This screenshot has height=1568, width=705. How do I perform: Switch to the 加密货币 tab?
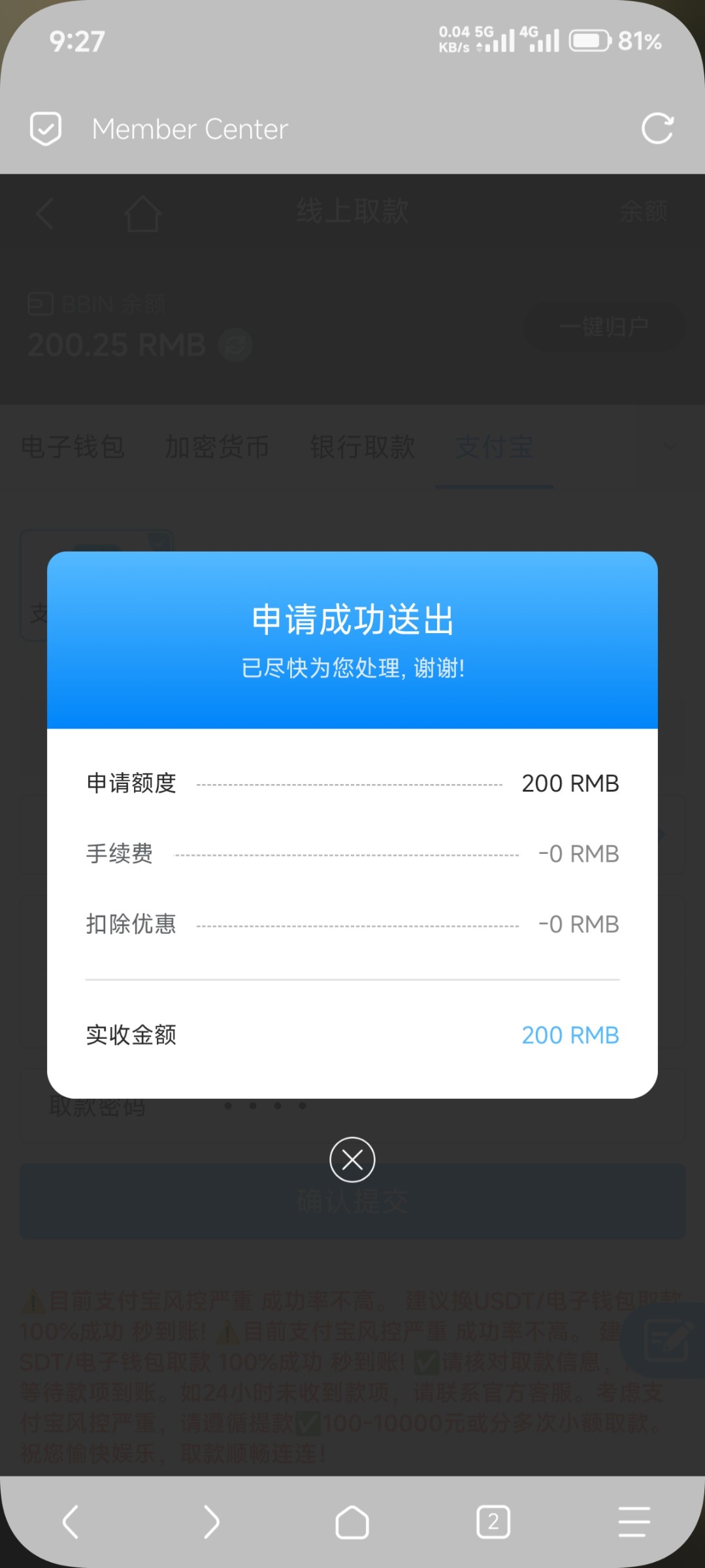[x=218, y=446]
